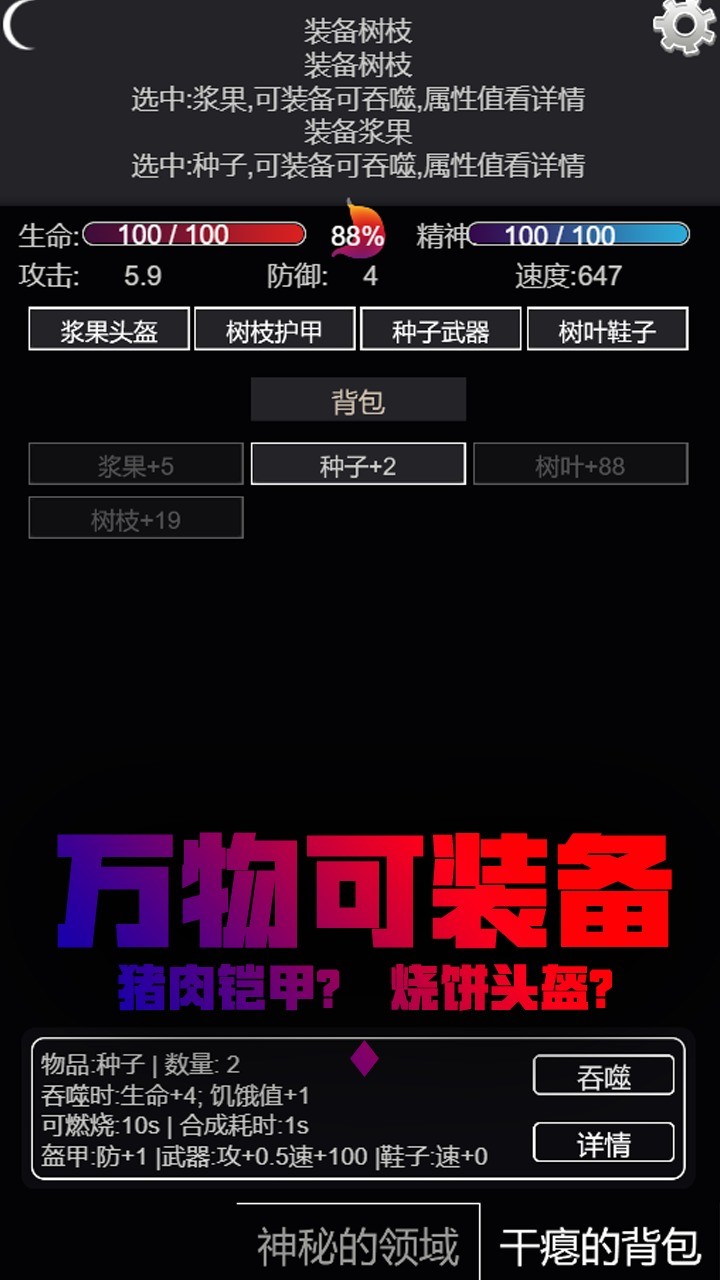Viewport: 720px width, 1280px height.
Task: Click the item info panel for 种子
Action: tap(270, 1105)
